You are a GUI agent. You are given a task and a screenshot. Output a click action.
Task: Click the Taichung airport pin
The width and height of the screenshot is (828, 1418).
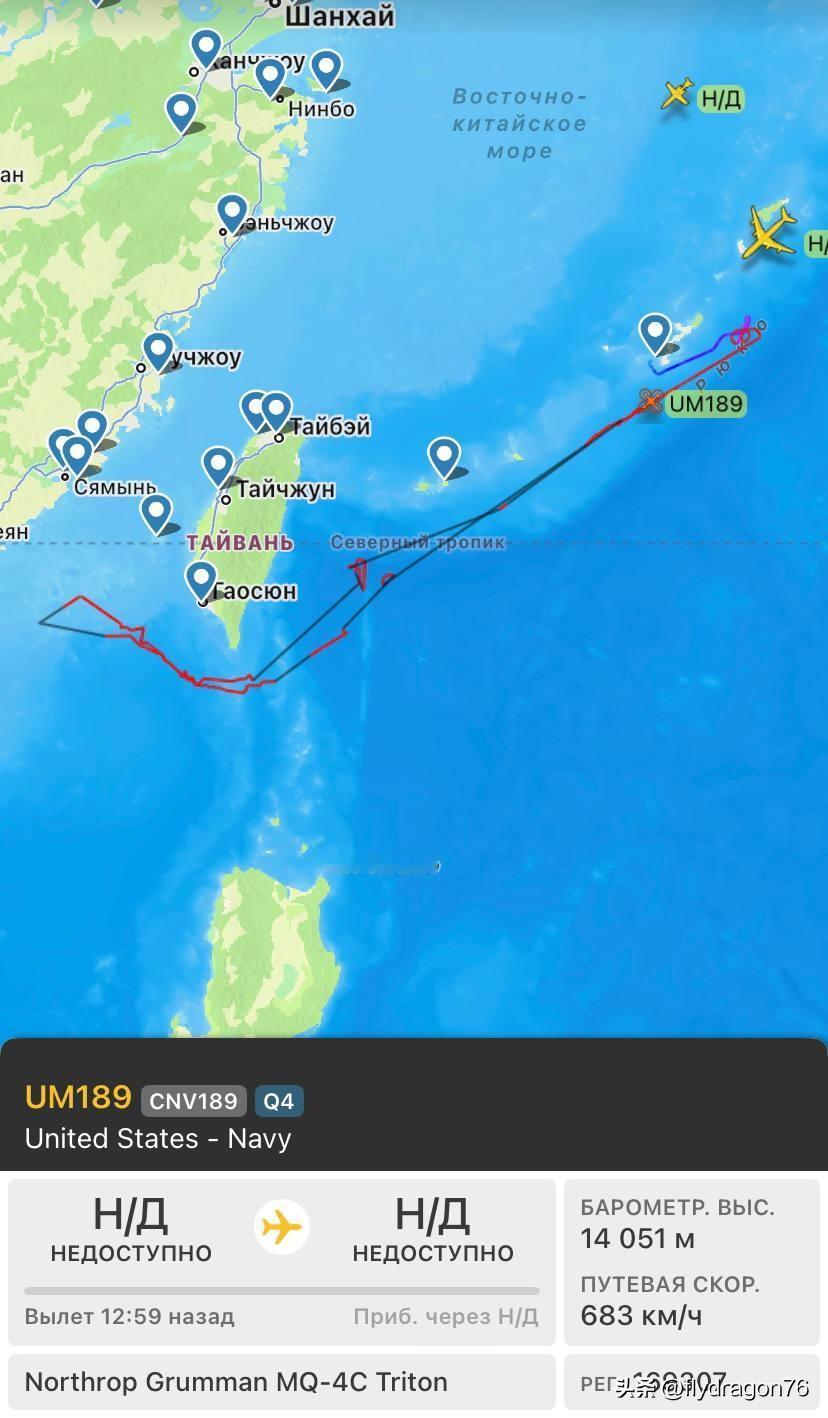pos(217,462)
